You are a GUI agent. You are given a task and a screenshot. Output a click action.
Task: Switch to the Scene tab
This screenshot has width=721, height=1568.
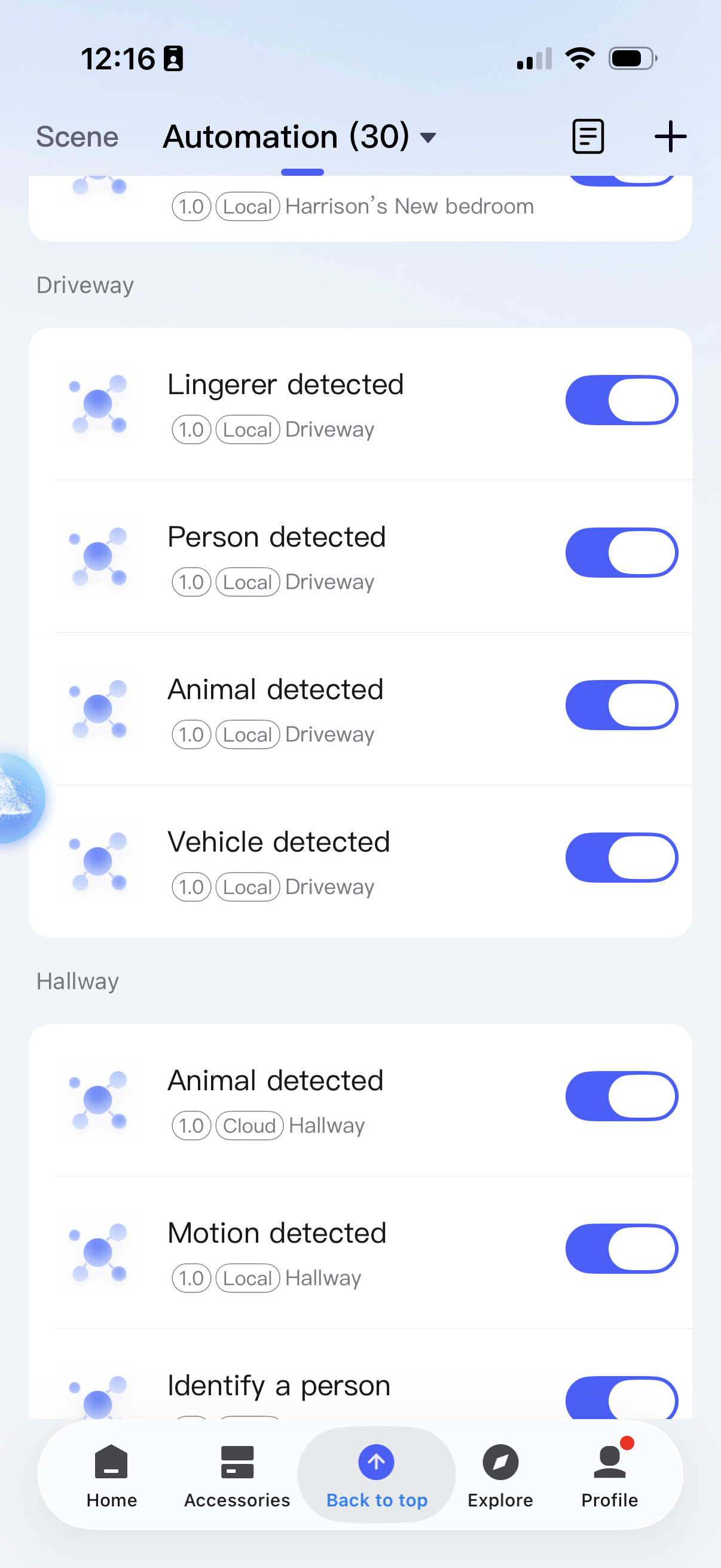coord(77,137)
